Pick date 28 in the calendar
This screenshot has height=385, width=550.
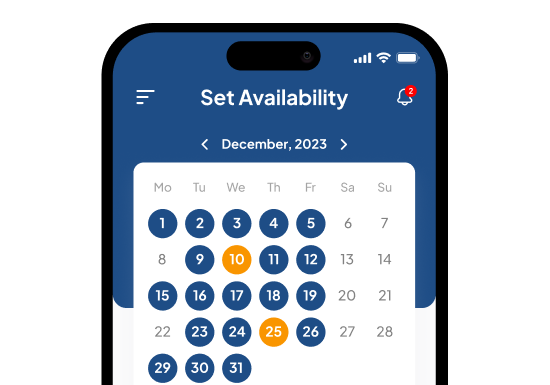pos(384,332)
